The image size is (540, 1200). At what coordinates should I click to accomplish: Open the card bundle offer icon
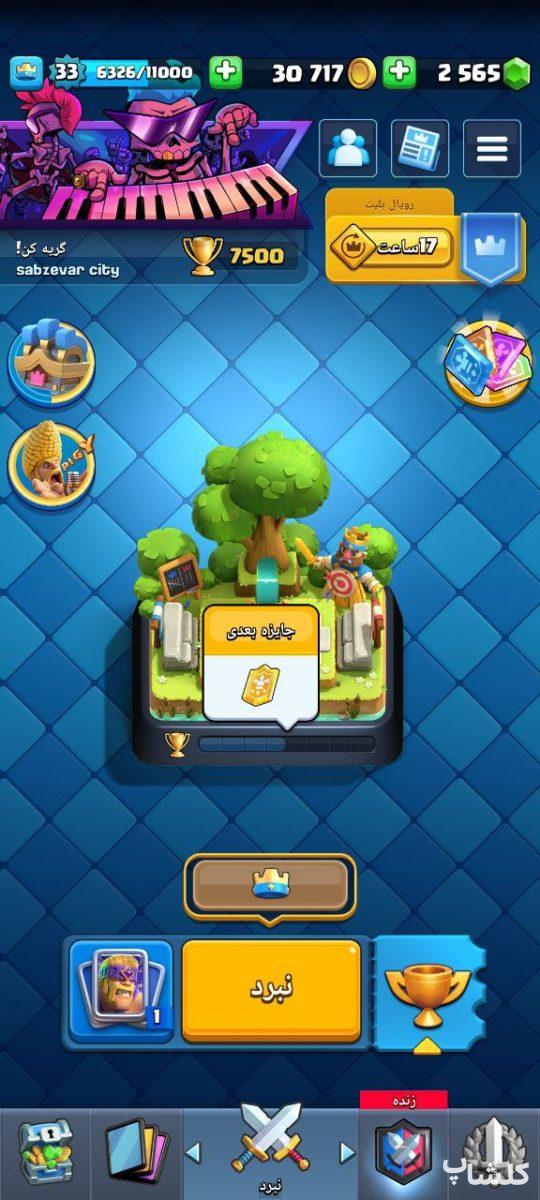[488, 363]
